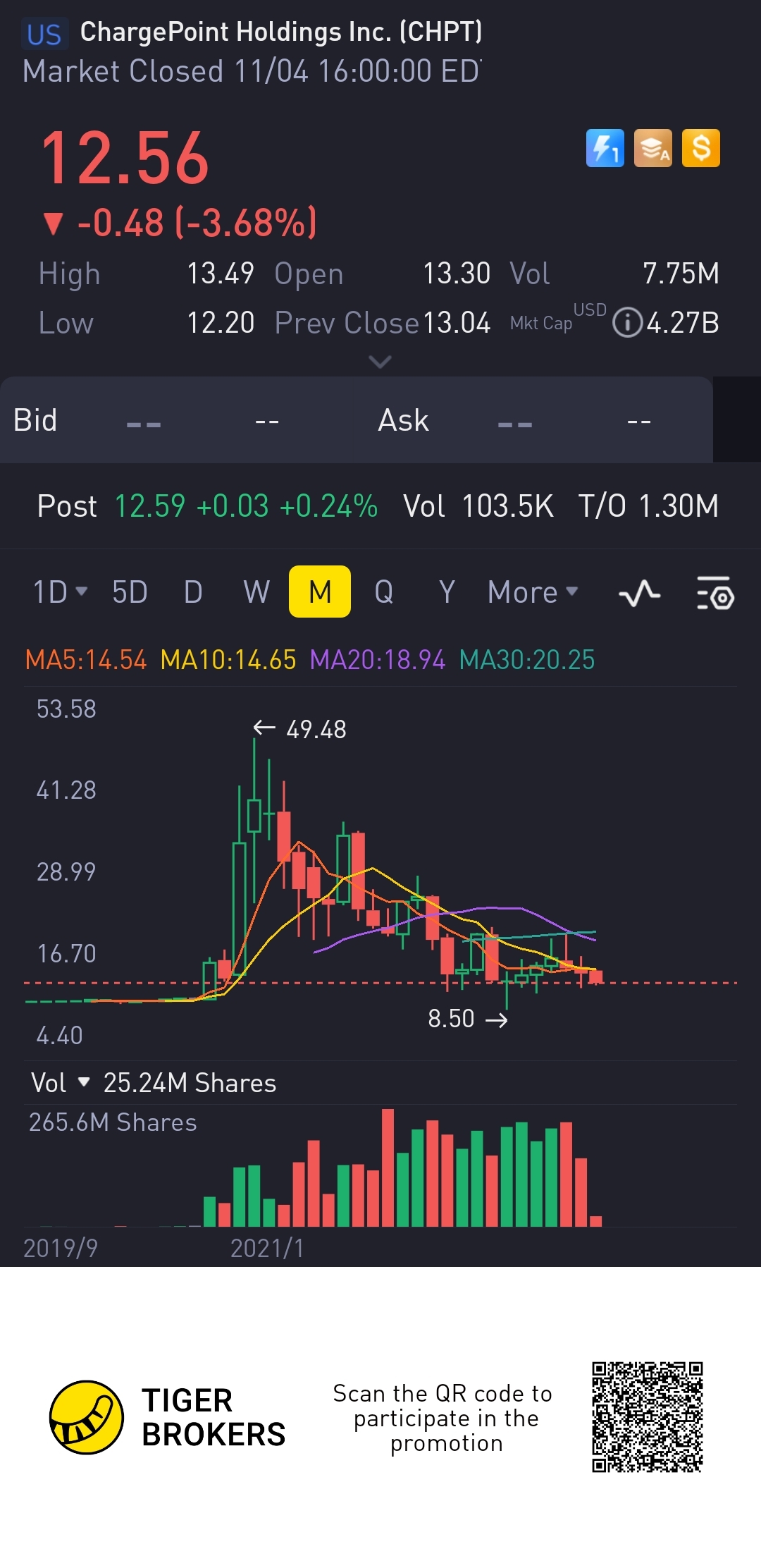Open the chart indicators wave icon

[x=639, y=593]
